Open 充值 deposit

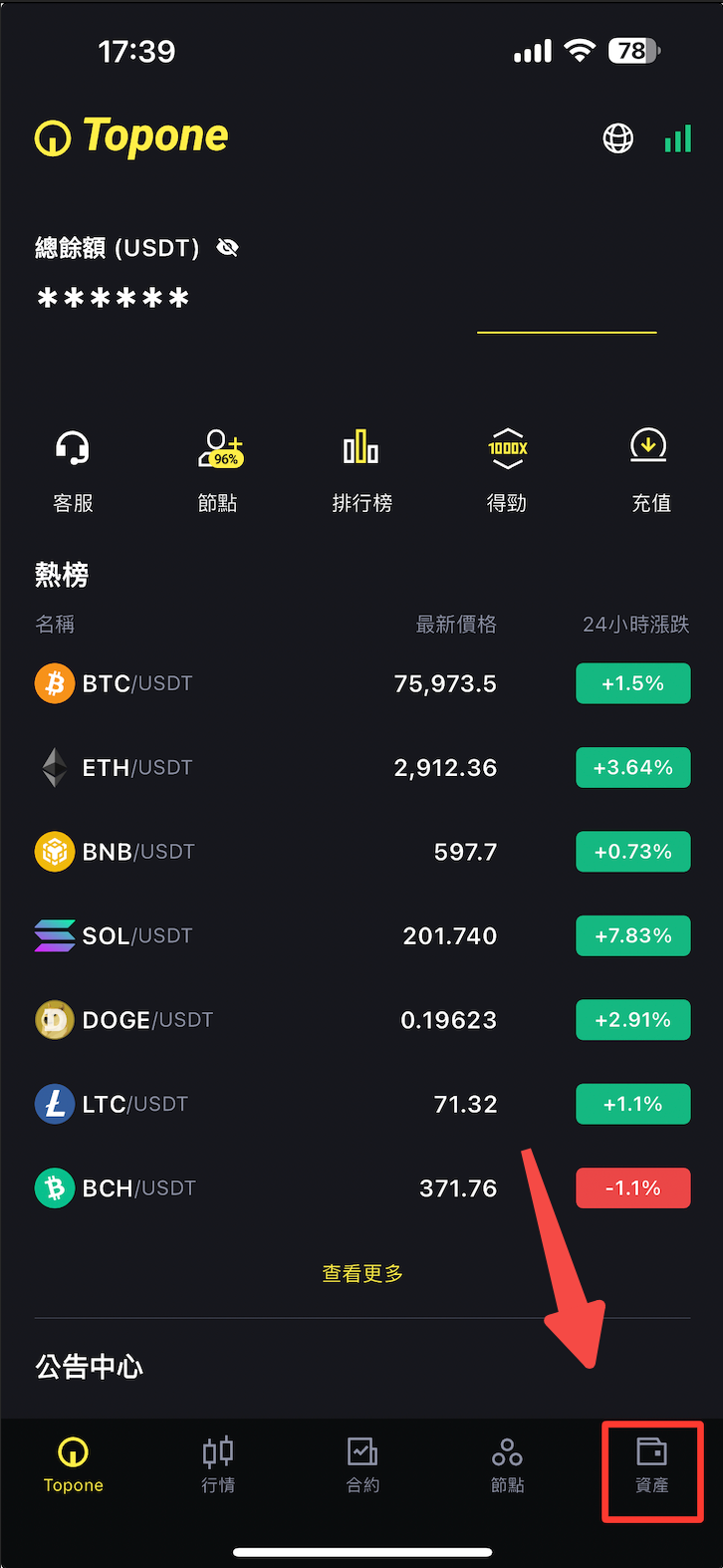[x=651, y=471]
